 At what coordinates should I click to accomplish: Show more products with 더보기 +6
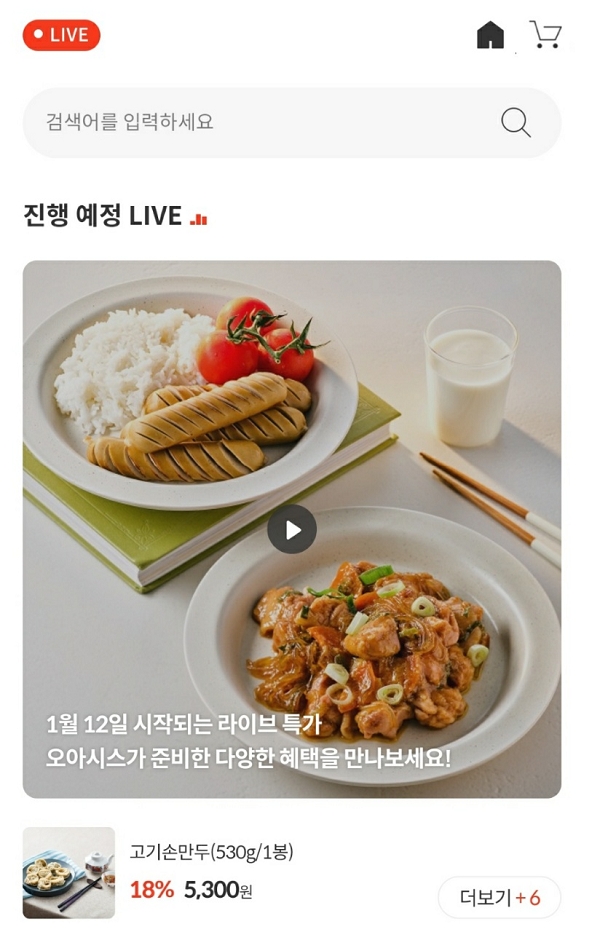[499, 897]
